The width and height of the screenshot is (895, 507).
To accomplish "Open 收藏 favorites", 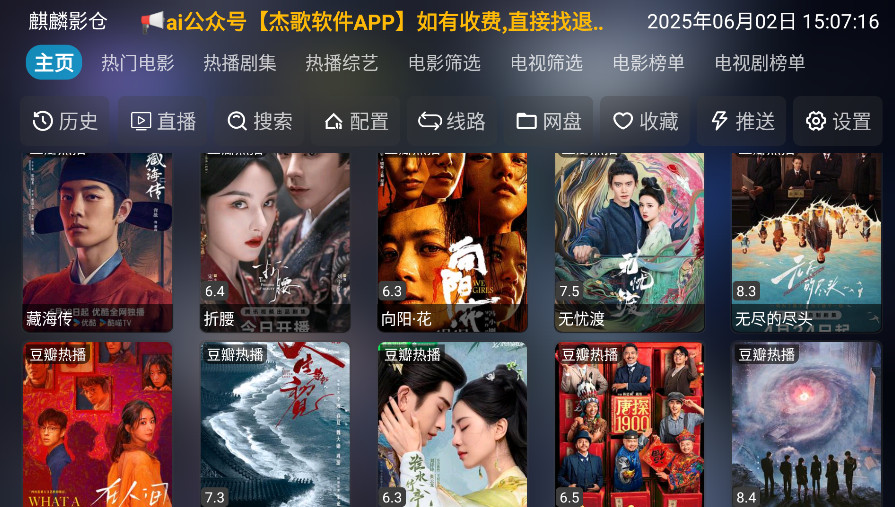I will pos(645,122).
